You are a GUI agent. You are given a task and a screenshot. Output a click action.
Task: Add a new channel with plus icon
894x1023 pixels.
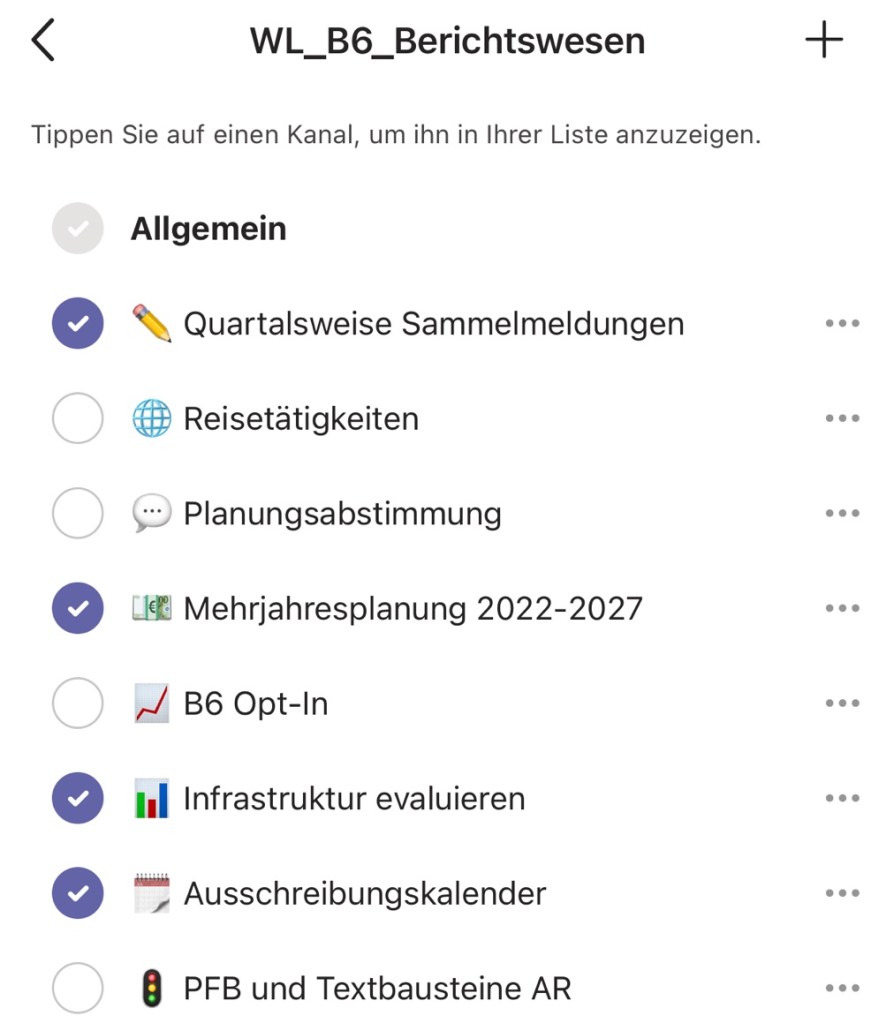click(824, 41)
